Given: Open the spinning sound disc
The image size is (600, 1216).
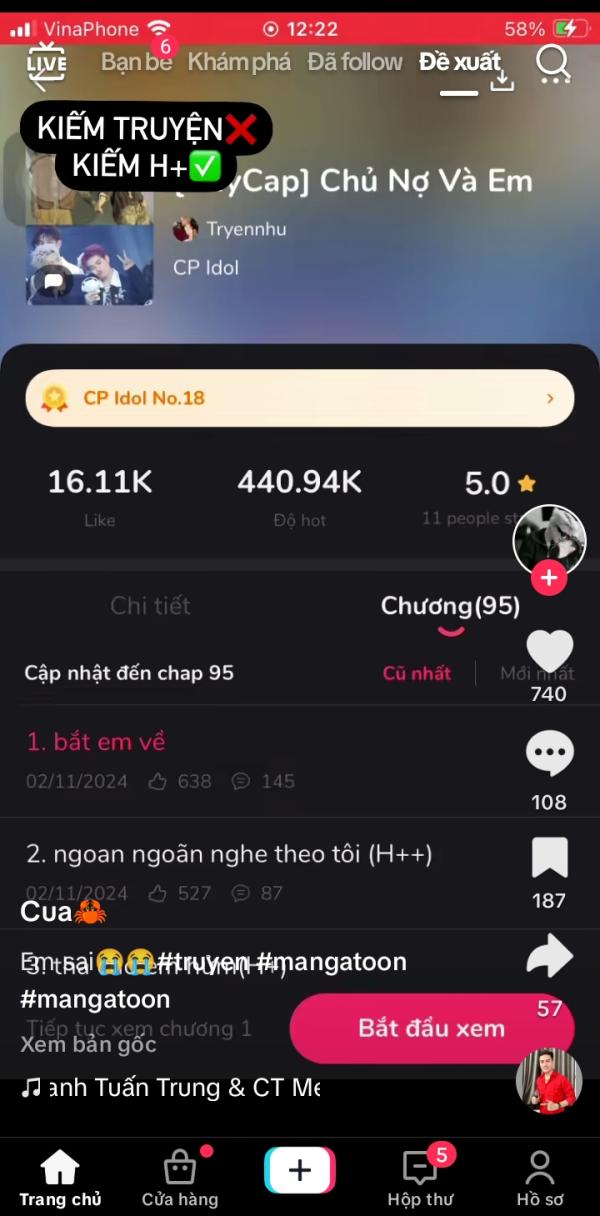Looking at the screenshot, I should point(549,1081).
